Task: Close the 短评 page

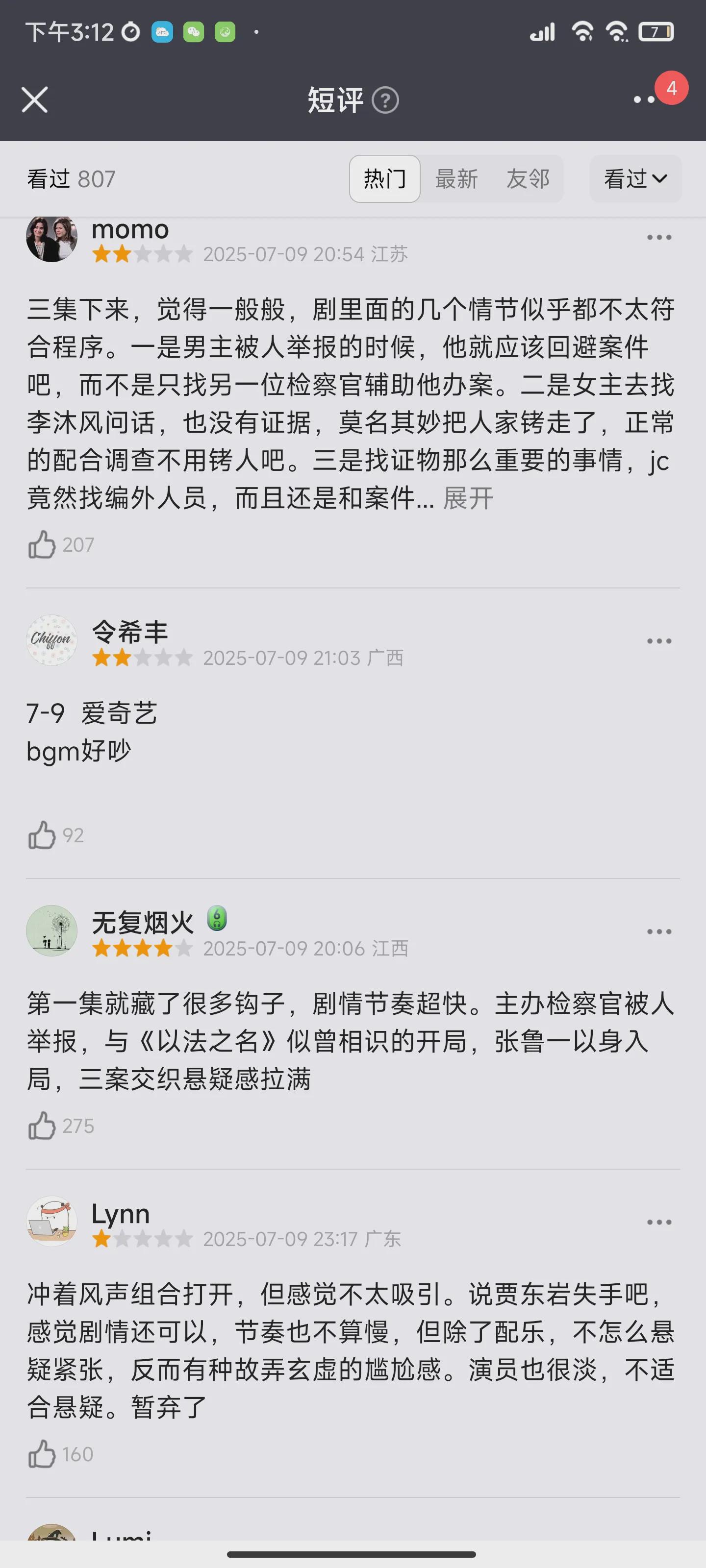Action: (35, 100)
